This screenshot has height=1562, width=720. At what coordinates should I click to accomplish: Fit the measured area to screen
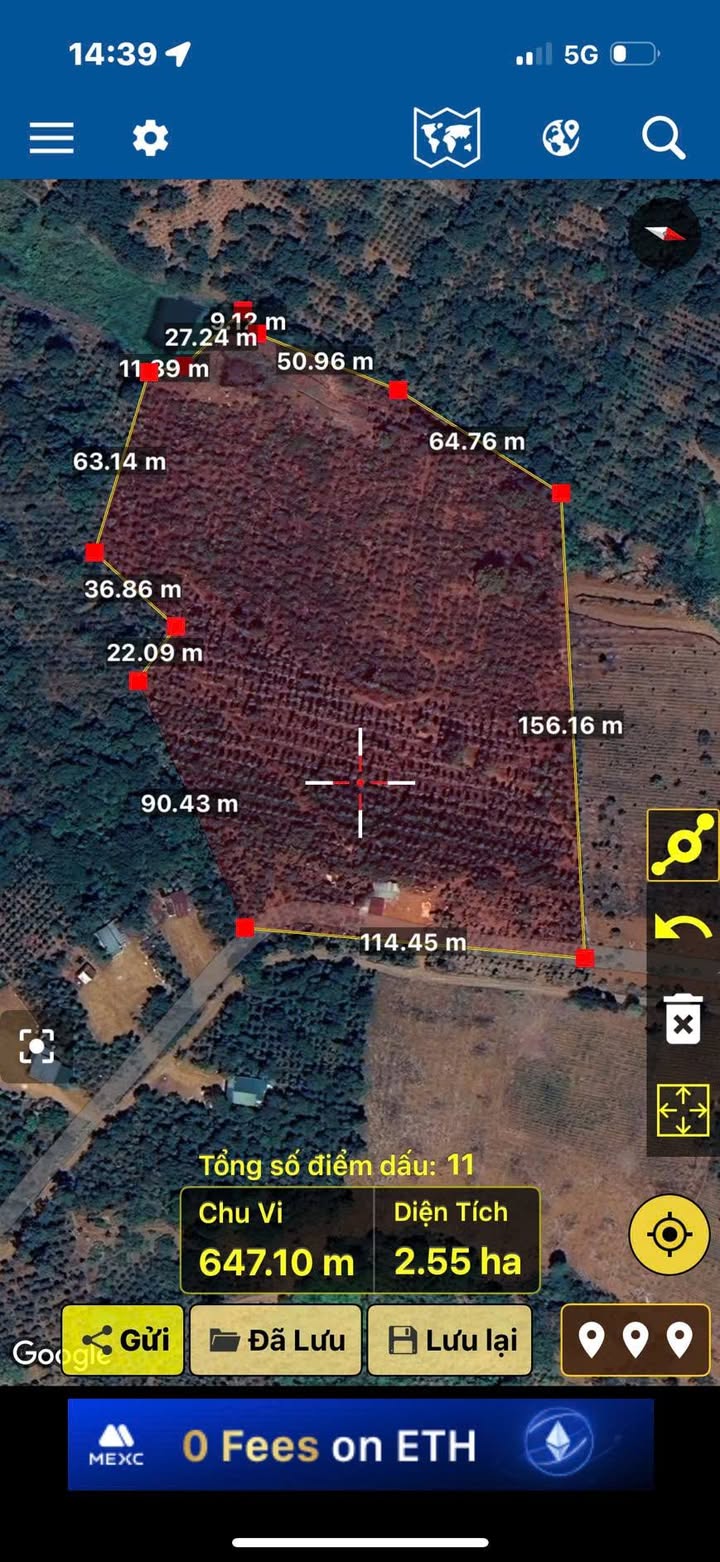pyautogui.click(x=683, y=1109)
